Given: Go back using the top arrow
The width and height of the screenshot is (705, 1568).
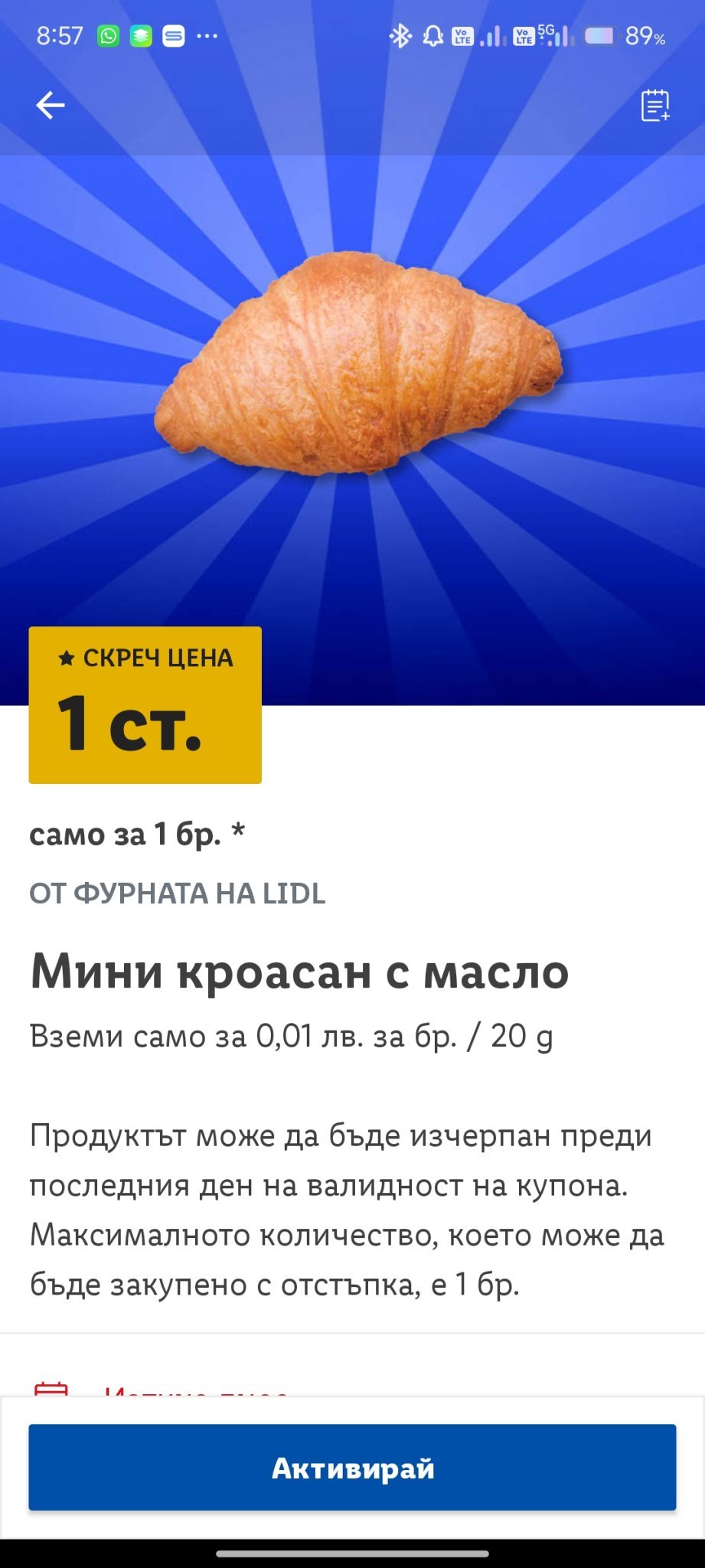Looking at the screenshot, I should (x=51, y=106).
